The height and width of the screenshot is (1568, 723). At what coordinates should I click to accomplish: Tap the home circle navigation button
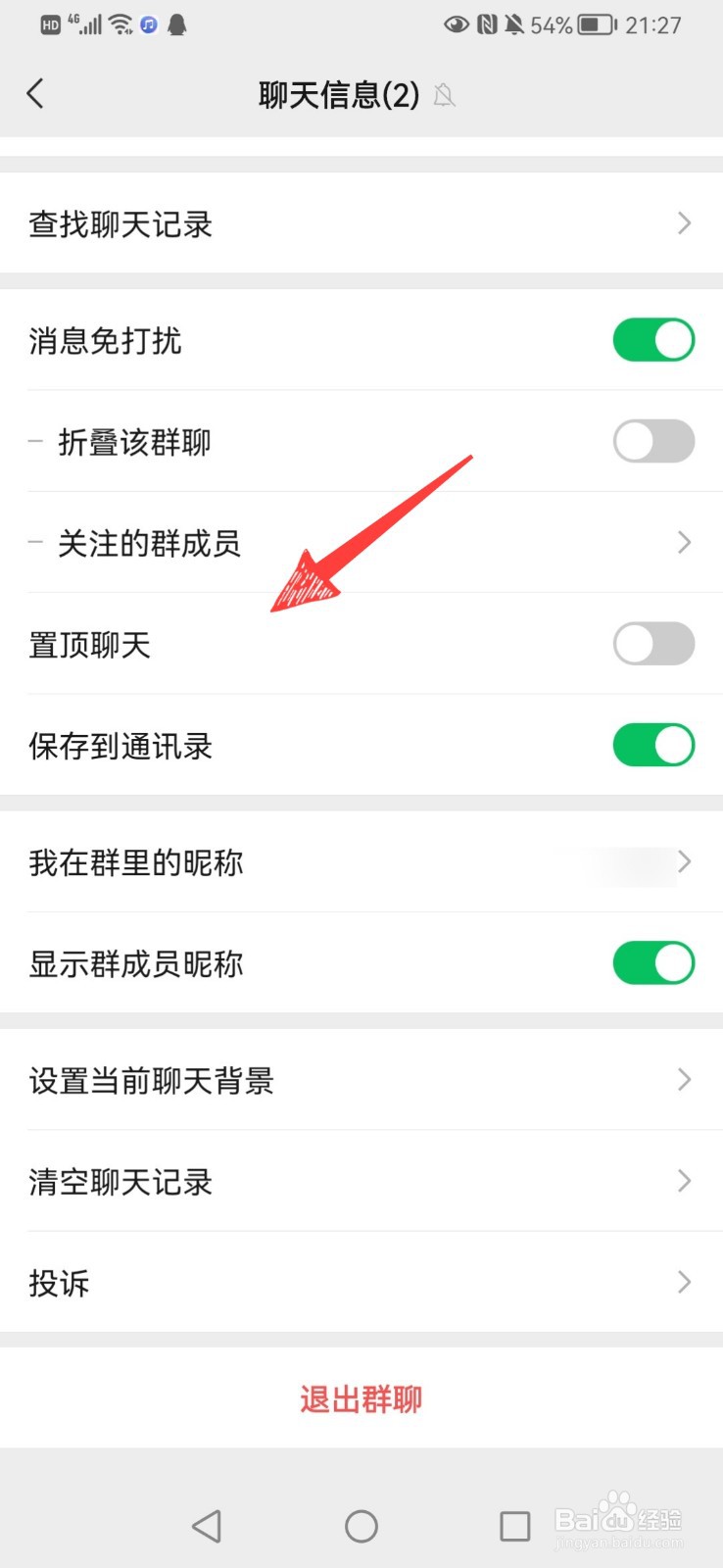pos(361,1525)
